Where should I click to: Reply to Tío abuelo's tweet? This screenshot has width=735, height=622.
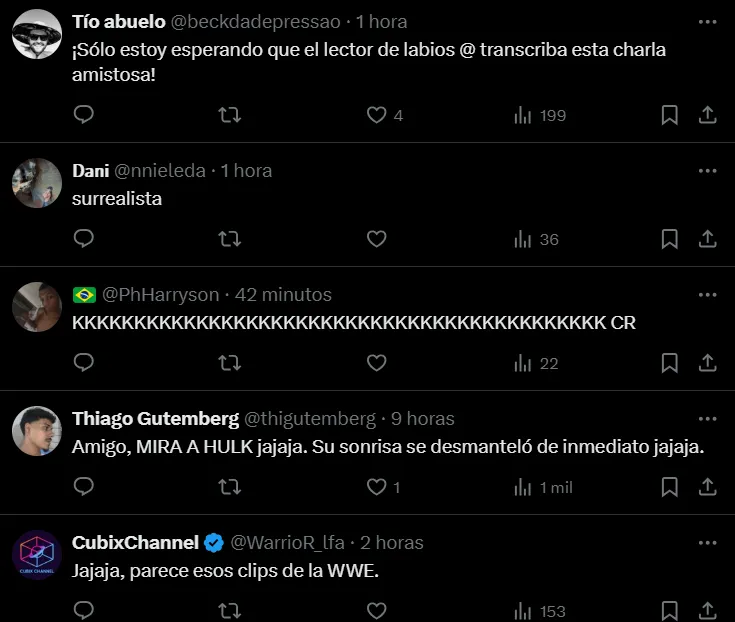85,115
